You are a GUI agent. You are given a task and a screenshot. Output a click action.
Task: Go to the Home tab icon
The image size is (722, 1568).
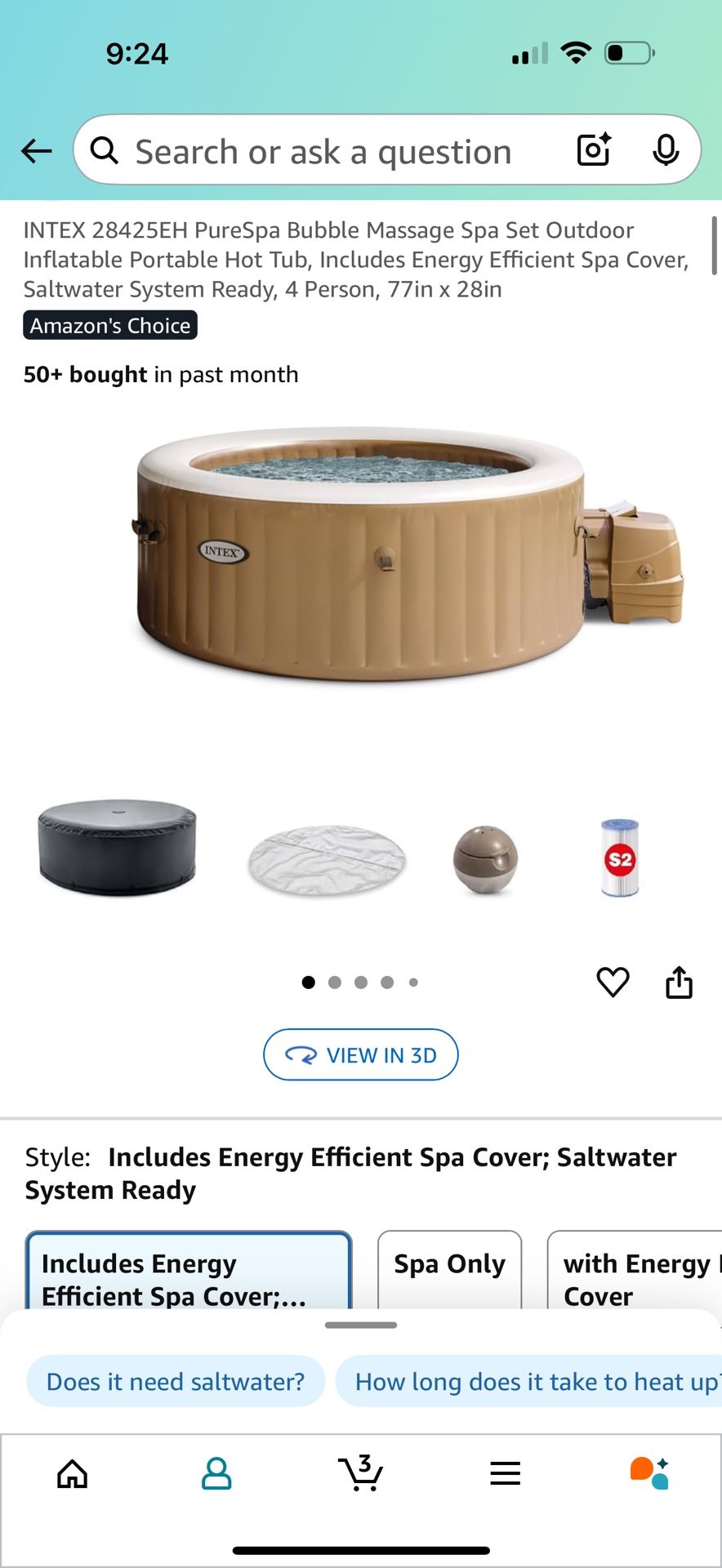tap(72, 1474)
